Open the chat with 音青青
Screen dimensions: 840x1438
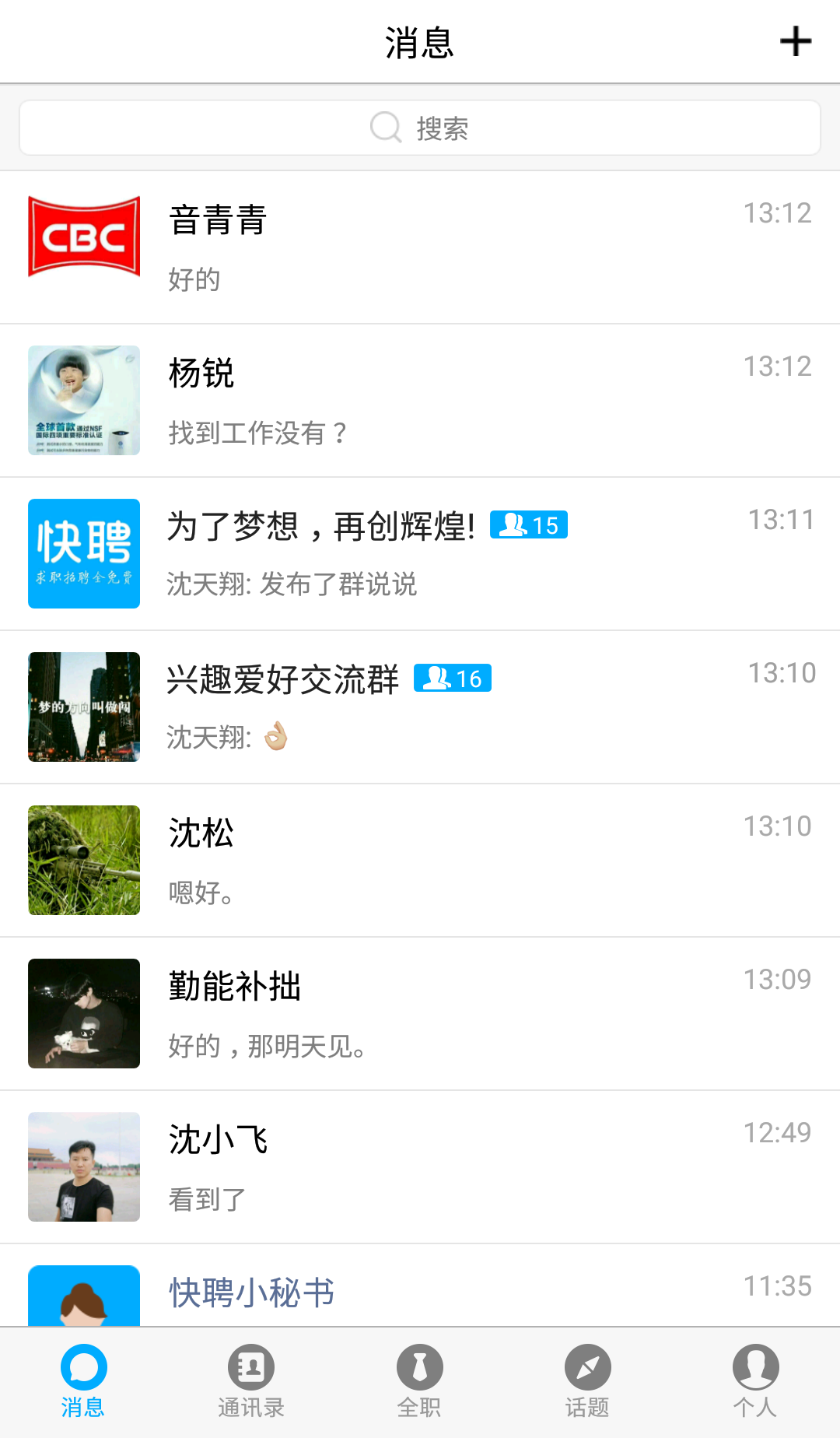click(x=420, y=247)
